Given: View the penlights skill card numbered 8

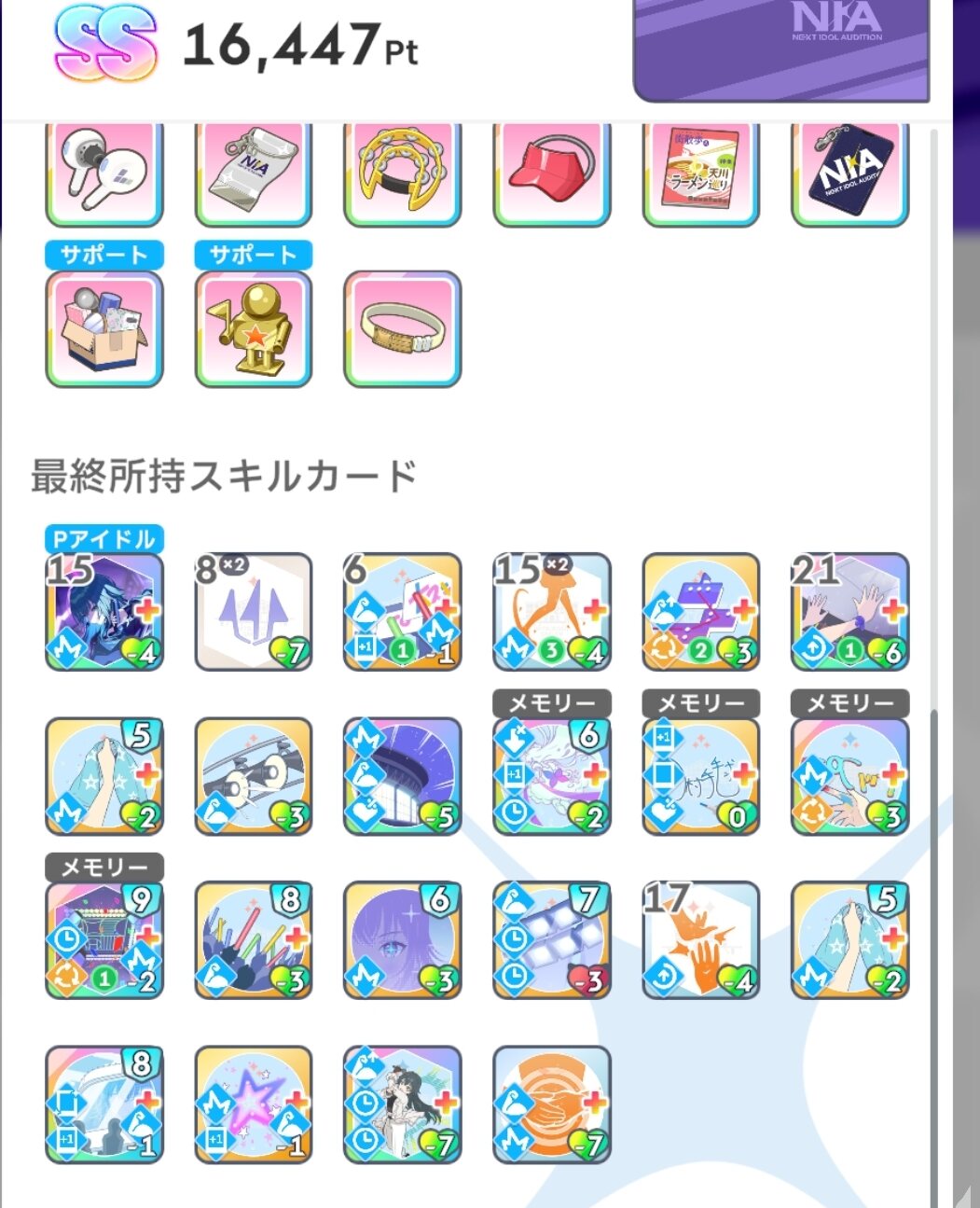Looking at the screenshot, I should 254,940.
